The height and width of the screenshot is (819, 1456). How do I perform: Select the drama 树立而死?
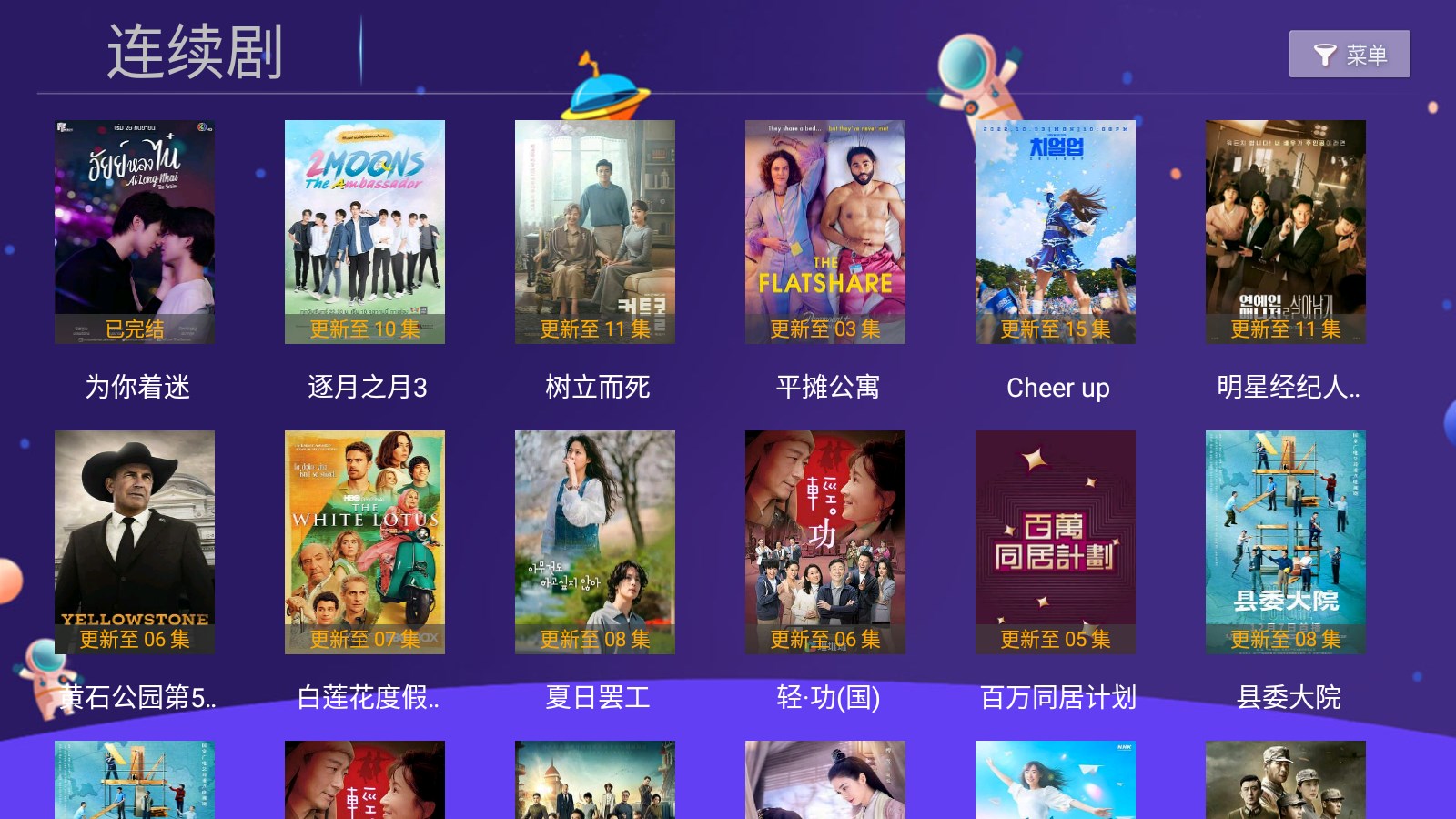point(595,232)
